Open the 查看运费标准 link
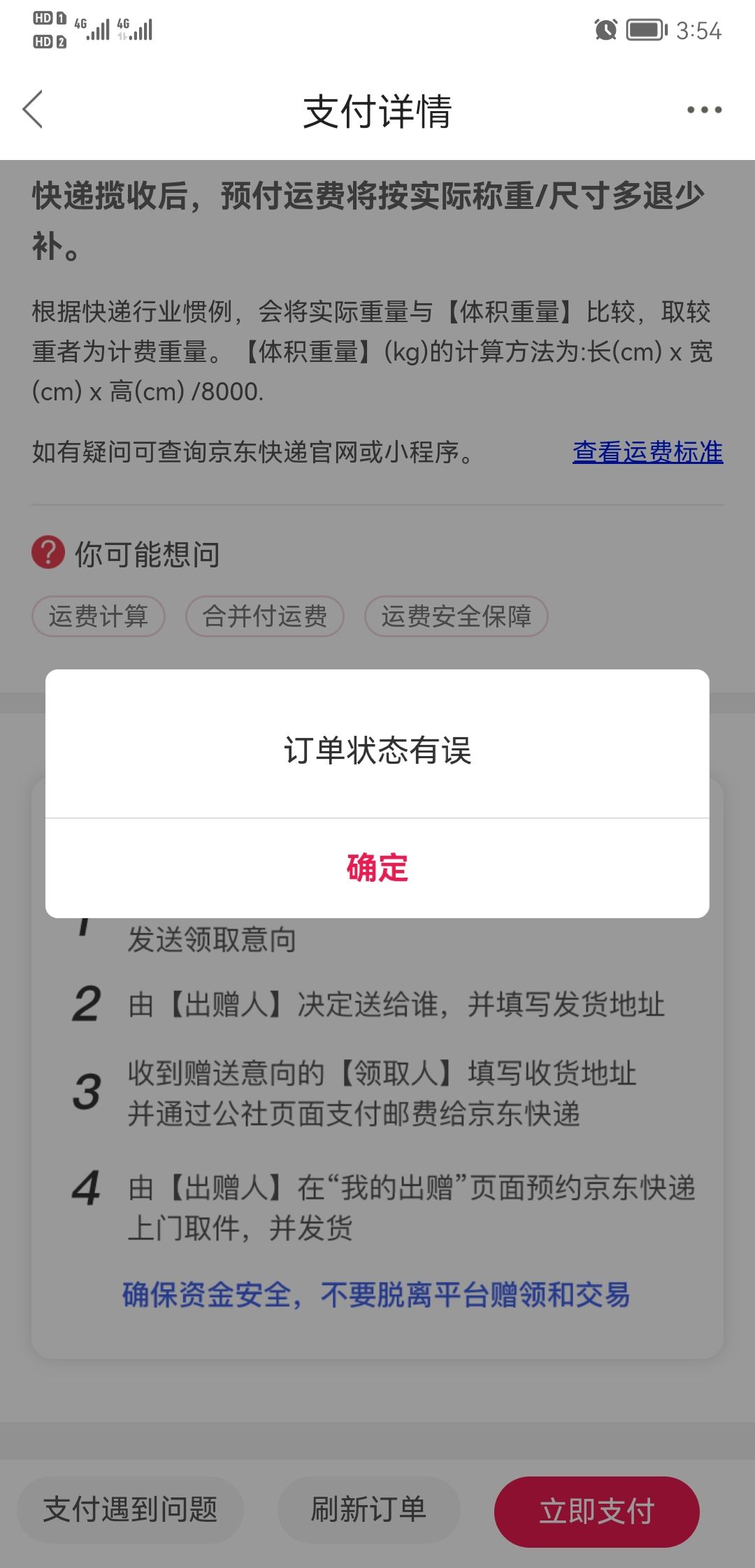Viewport: 755px width, 1568px height. pyautogui.click(x=647, y=452)
